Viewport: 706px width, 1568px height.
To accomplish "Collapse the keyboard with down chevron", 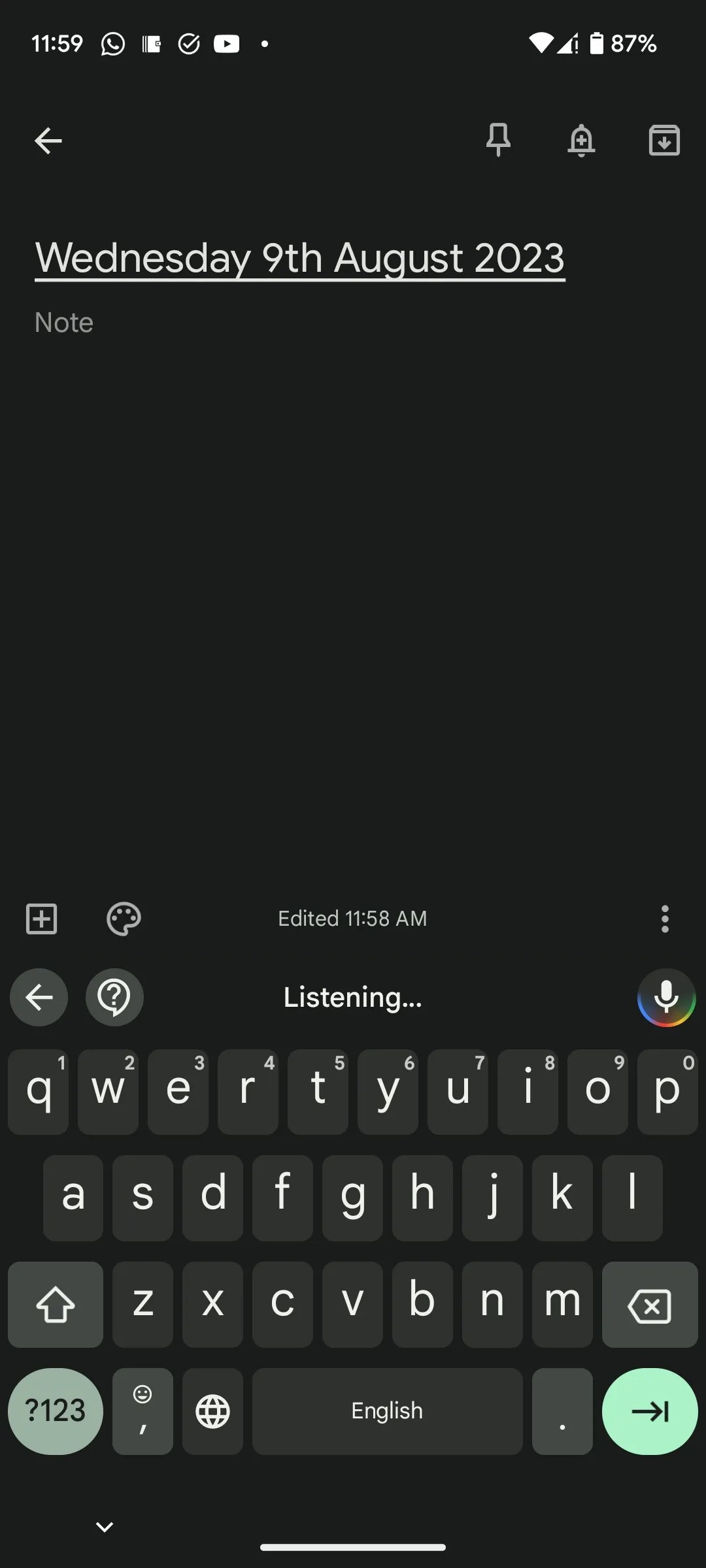I will (104, 1527).
